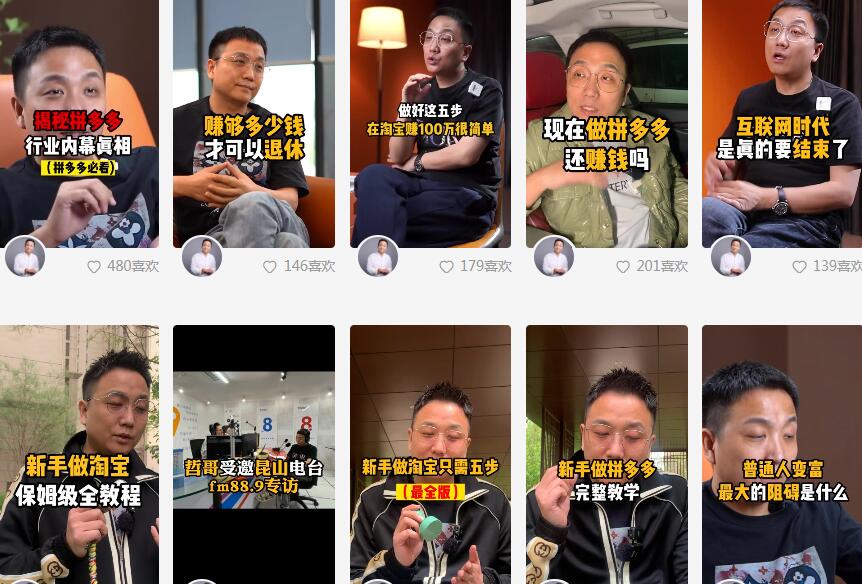Open the video 新手做淘宝保姆级全教程
862x584 pixels.
tap(79, 455)
